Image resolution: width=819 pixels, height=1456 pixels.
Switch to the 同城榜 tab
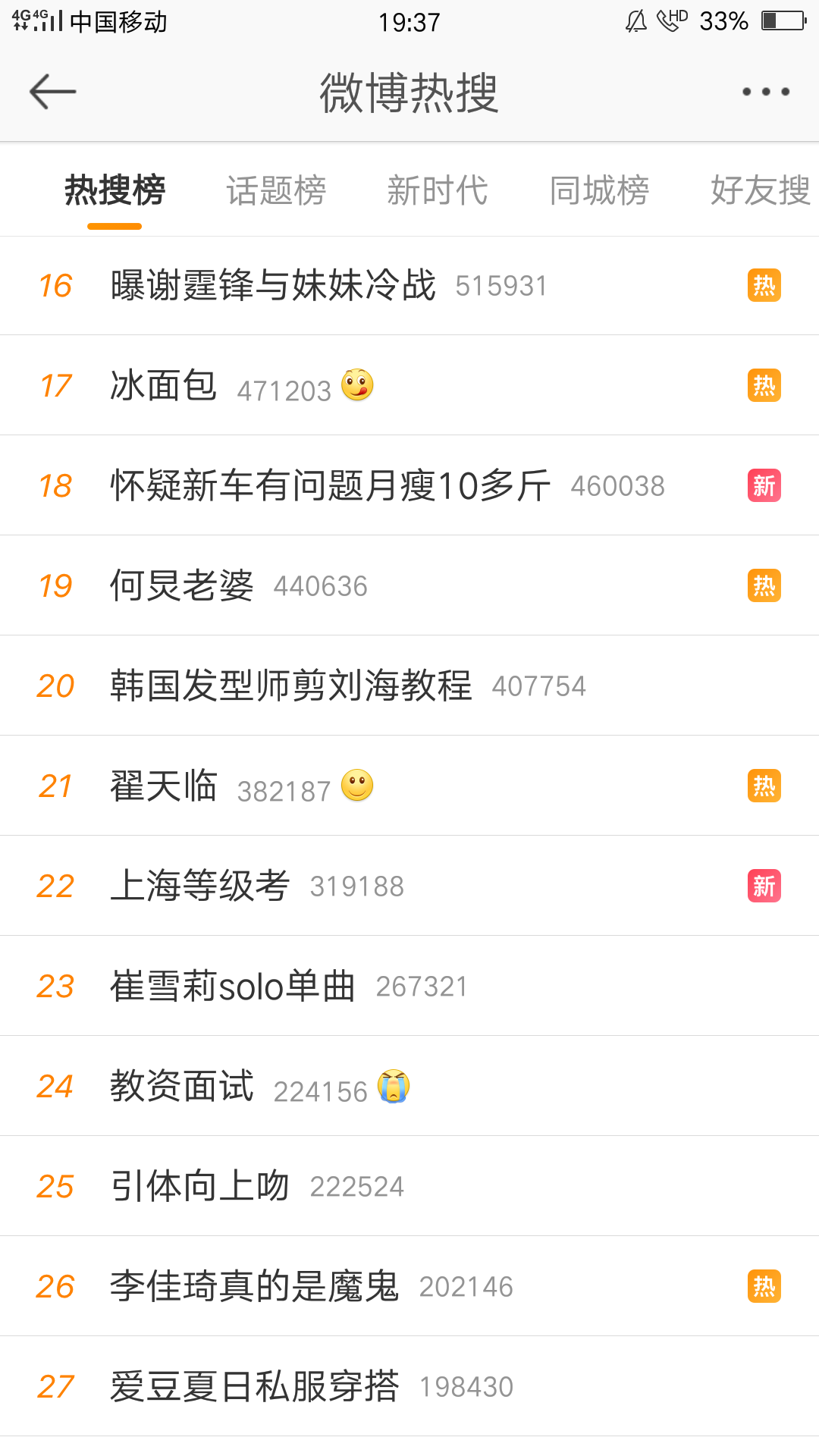599,190
